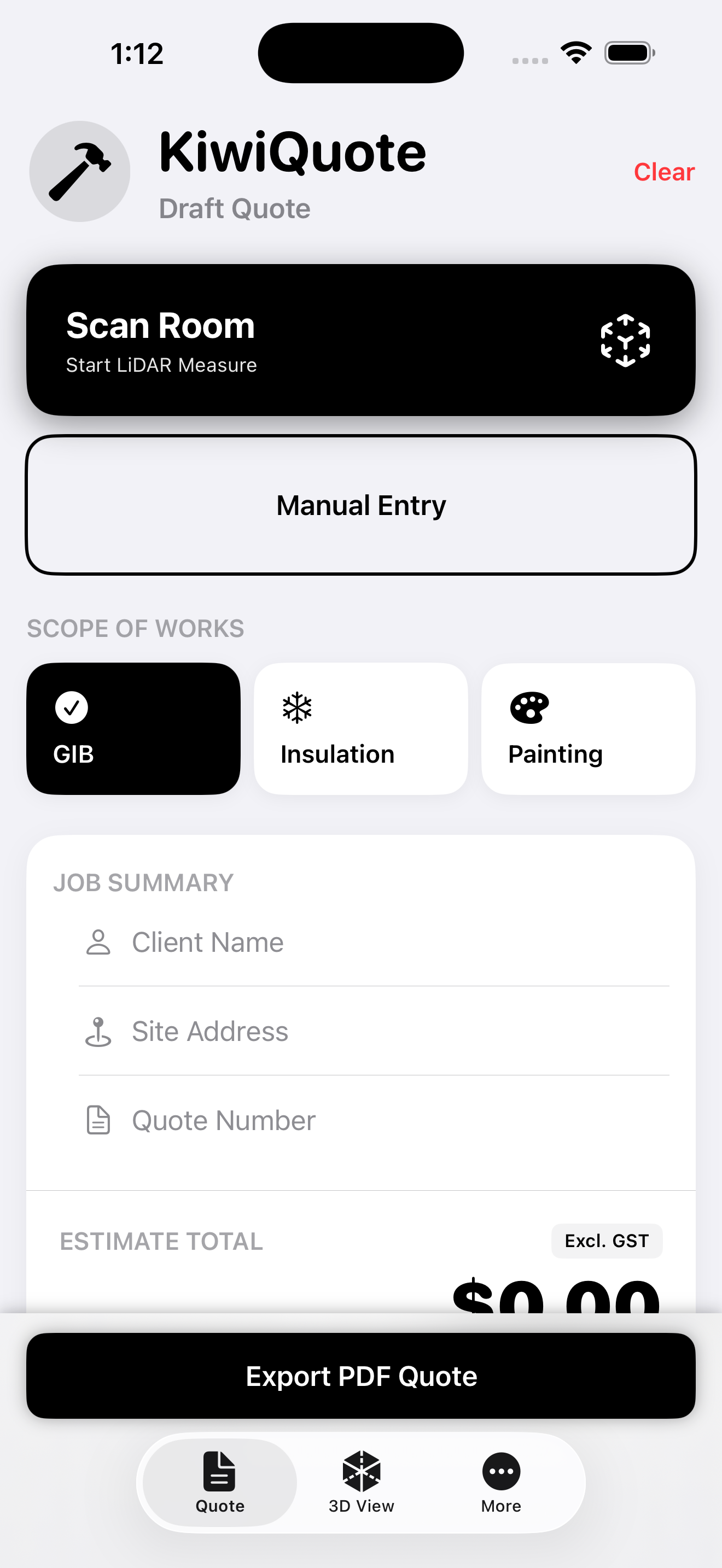Tap the pin icon beside Site Address
Viewport: 722px width, 1568px height.
(97, 1031)
